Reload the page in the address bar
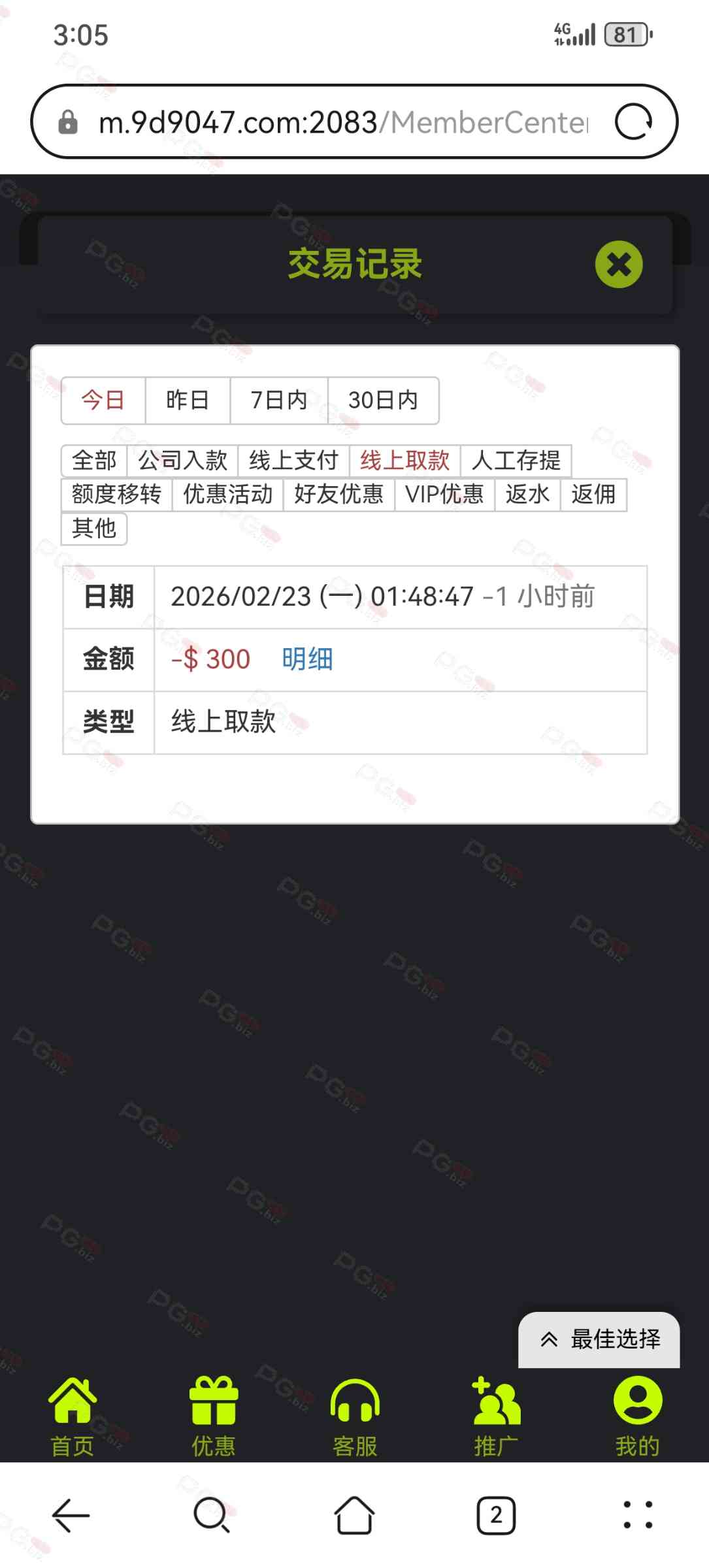Screen dimensions: 709x1568 (634, 122)
